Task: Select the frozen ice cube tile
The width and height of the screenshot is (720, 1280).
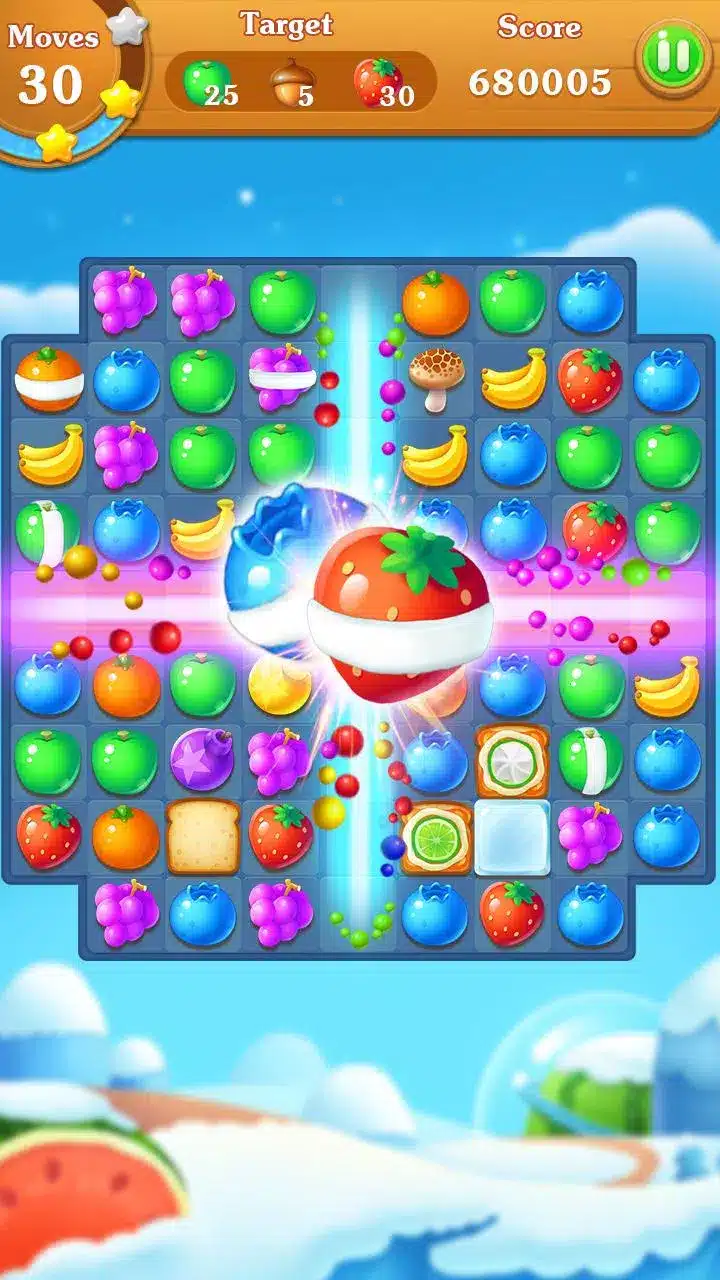Action: [x=512, y=837]
